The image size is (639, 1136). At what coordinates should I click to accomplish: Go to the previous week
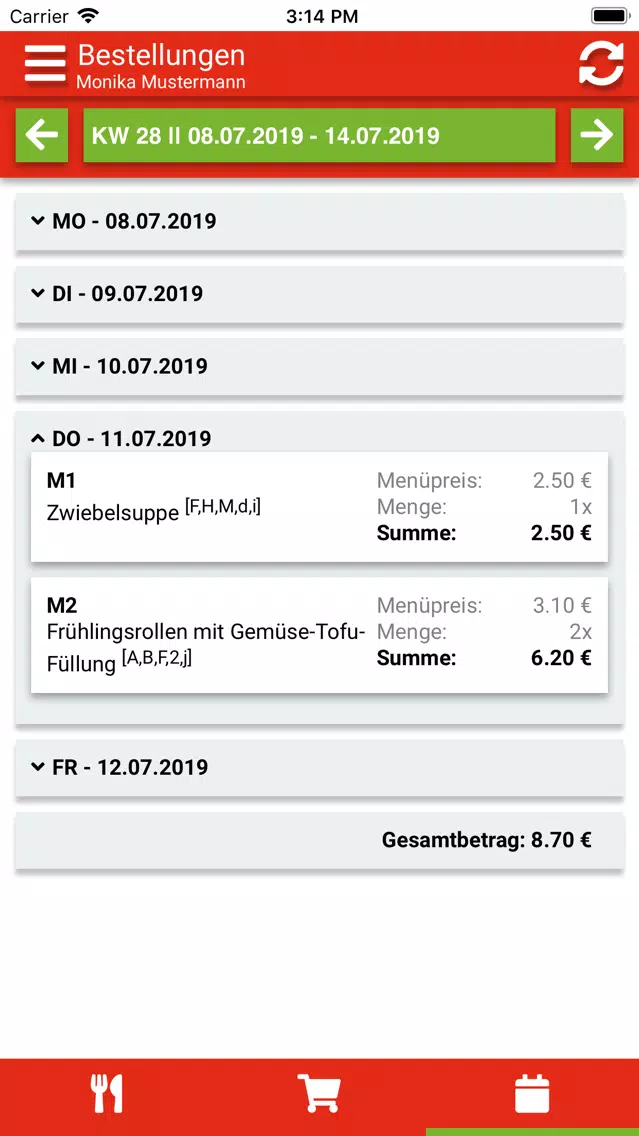click(42, 135)
